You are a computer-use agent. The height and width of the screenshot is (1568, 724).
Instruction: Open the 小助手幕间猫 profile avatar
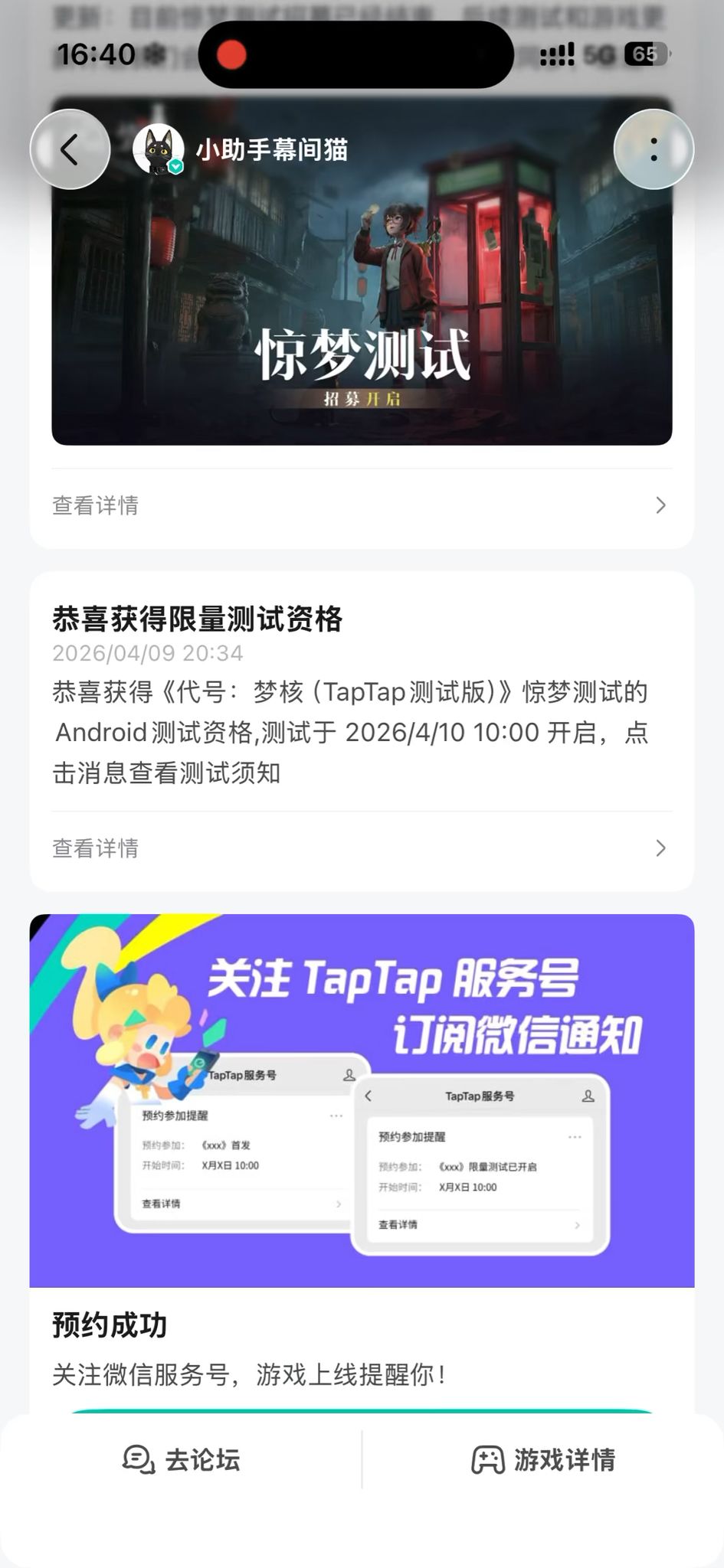pos(159,149)
